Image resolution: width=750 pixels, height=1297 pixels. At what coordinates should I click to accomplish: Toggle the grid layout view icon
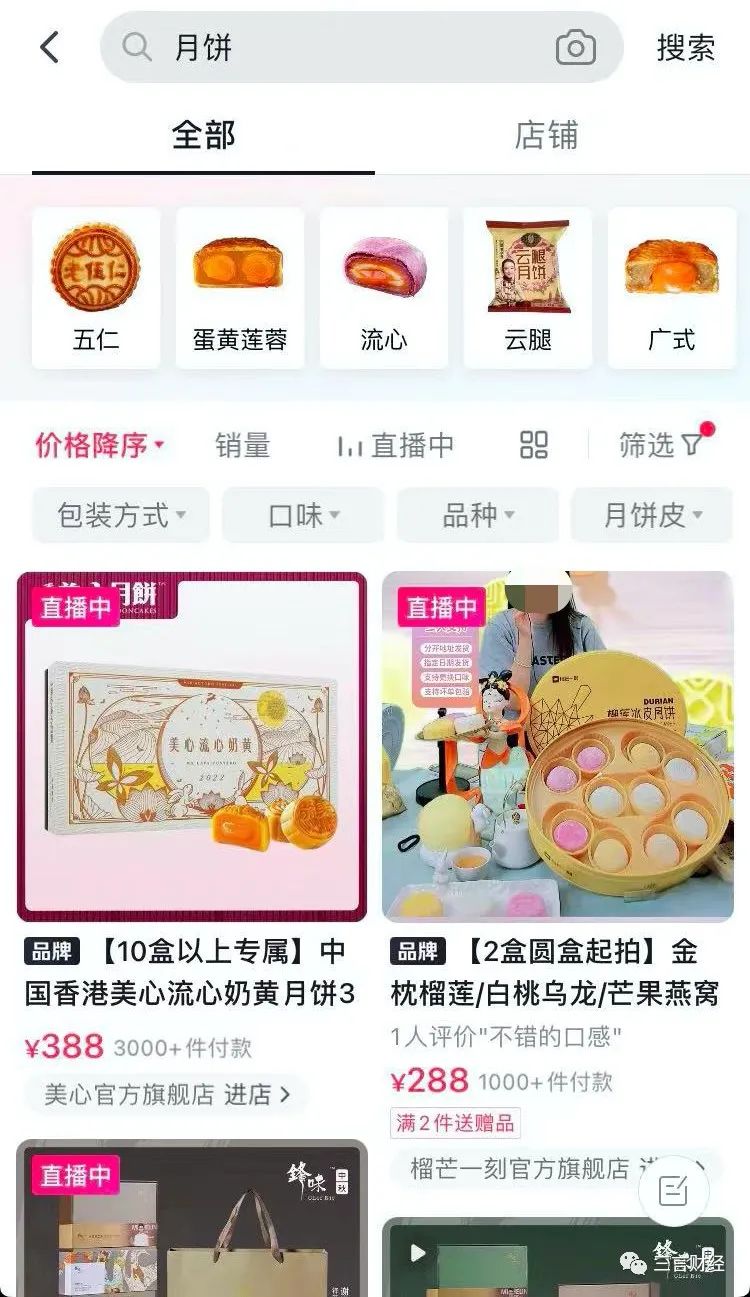[x=534, y=445]
